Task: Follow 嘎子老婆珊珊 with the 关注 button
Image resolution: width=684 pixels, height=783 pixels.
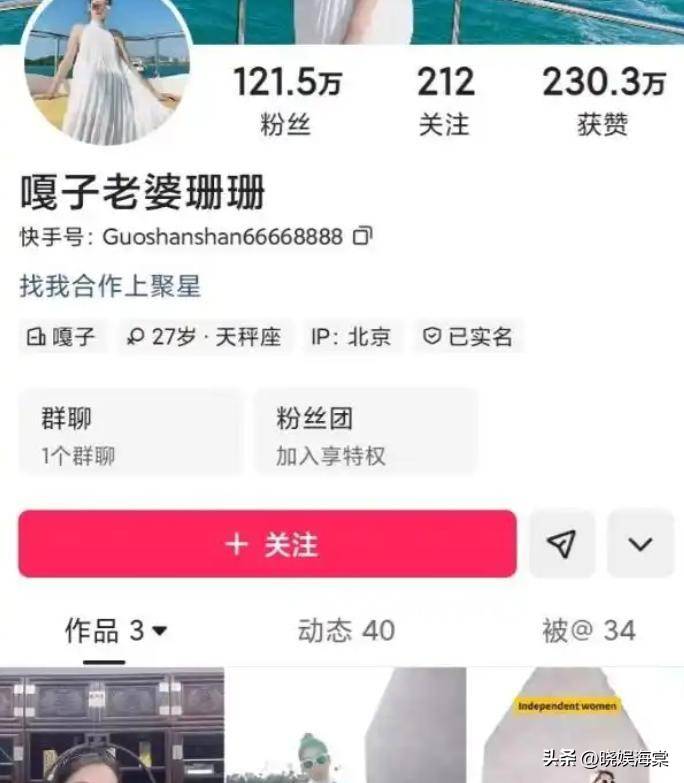Action: (267, 544)
